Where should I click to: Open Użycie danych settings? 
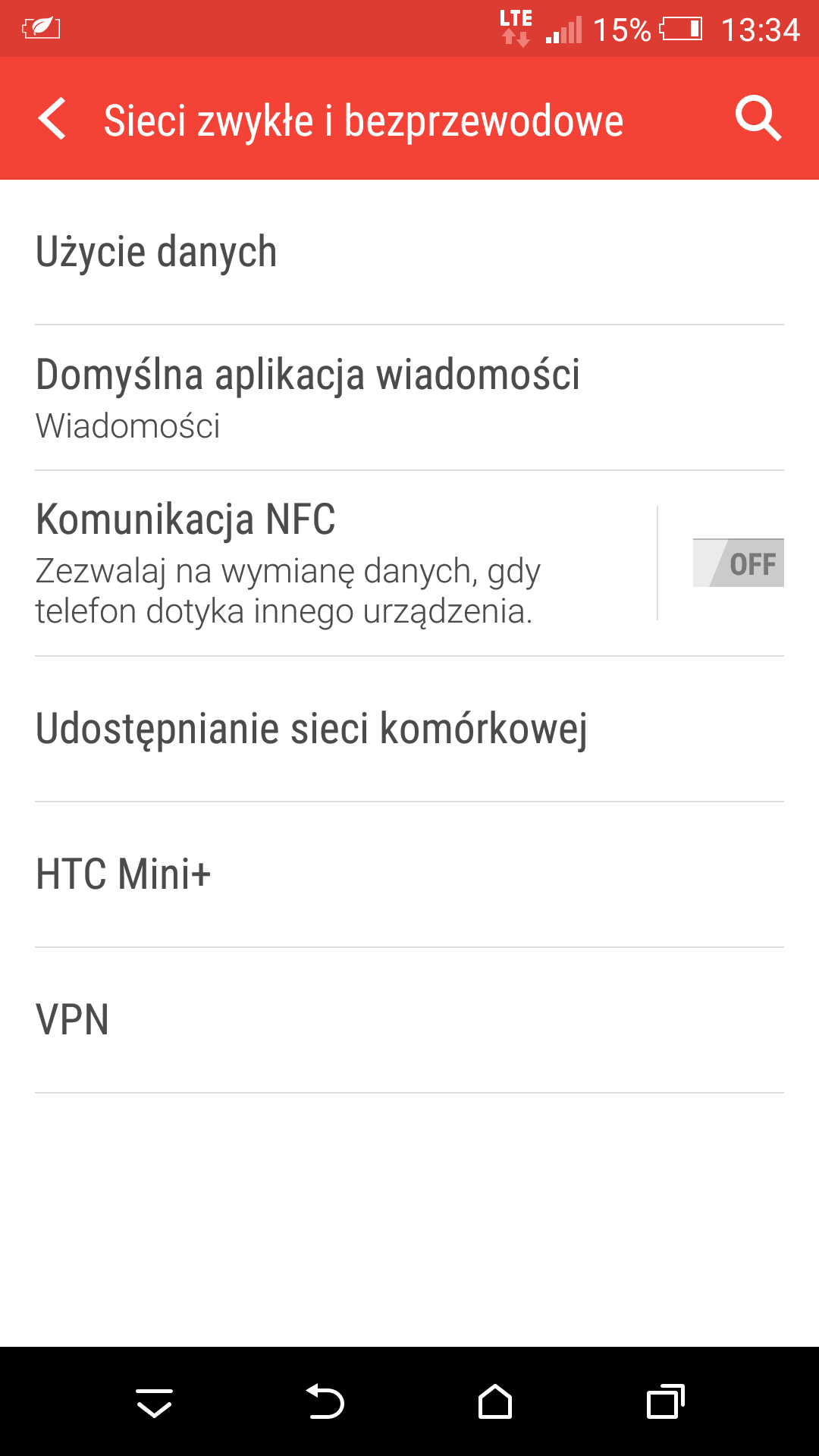click(x=409, y=253)
